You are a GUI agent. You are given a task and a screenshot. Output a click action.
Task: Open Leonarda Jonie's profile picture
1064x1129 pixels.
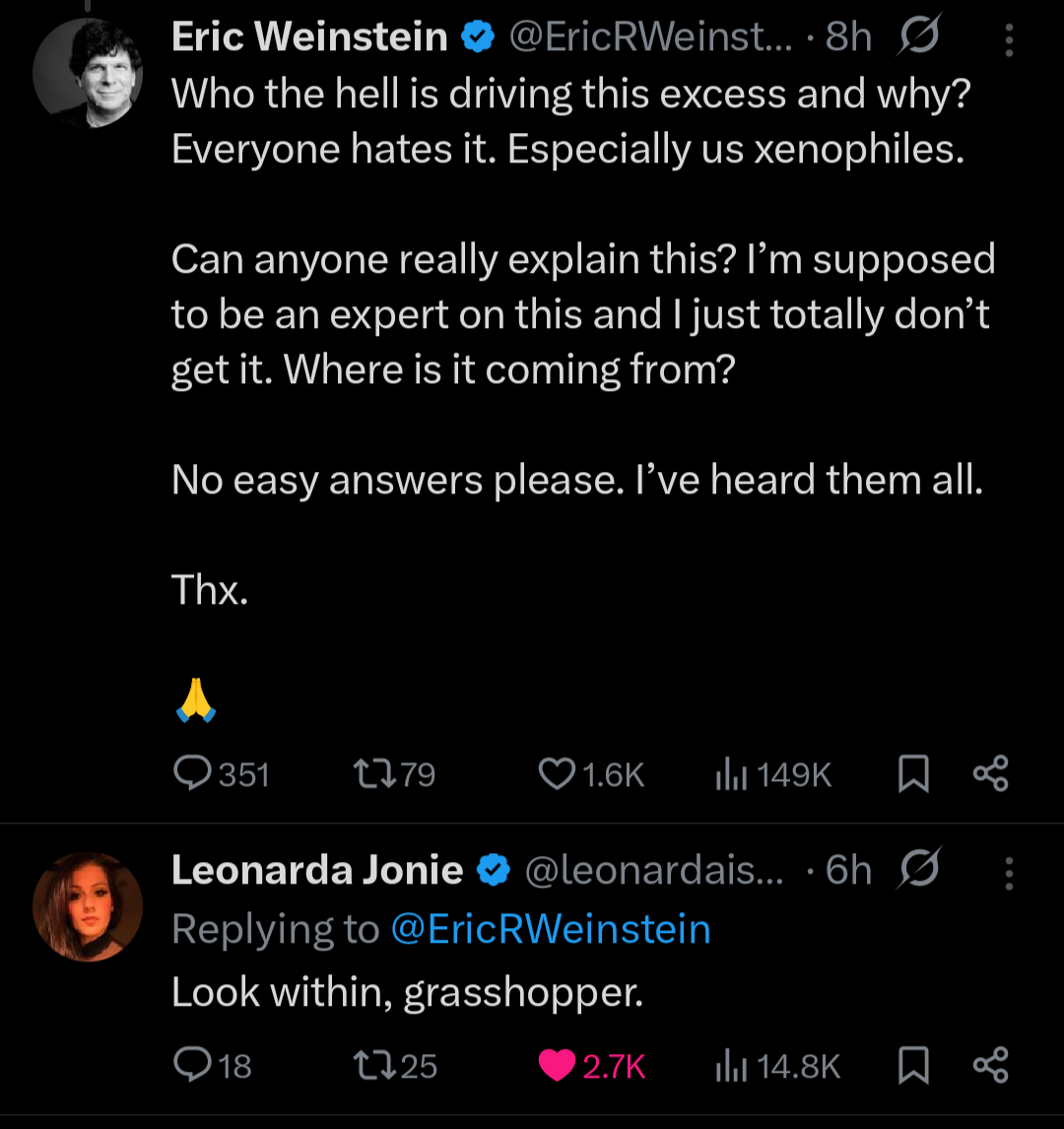pos(88,906)
